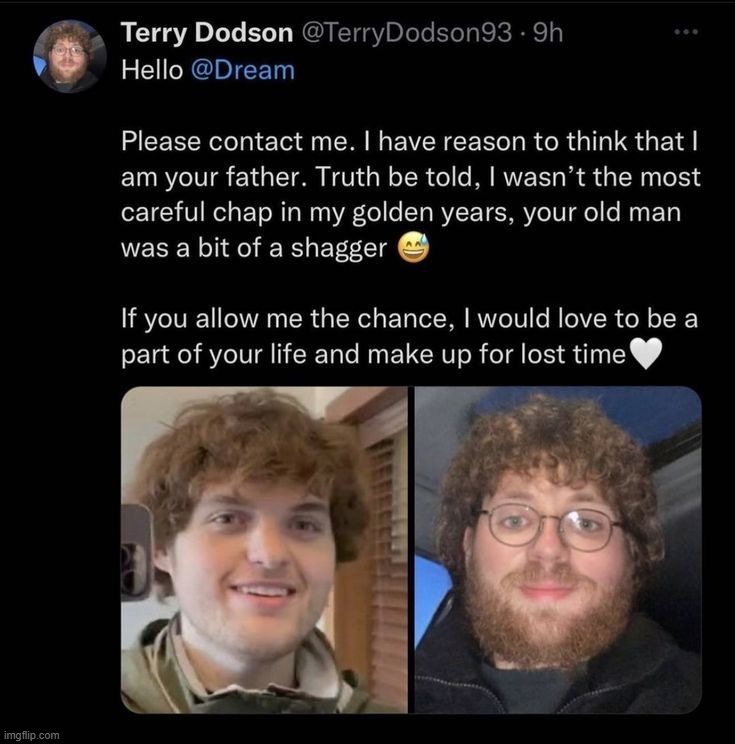View Terry Dodson's profile via his name
Viewport: 735px width, 744px height.
[x=204, y=33]
